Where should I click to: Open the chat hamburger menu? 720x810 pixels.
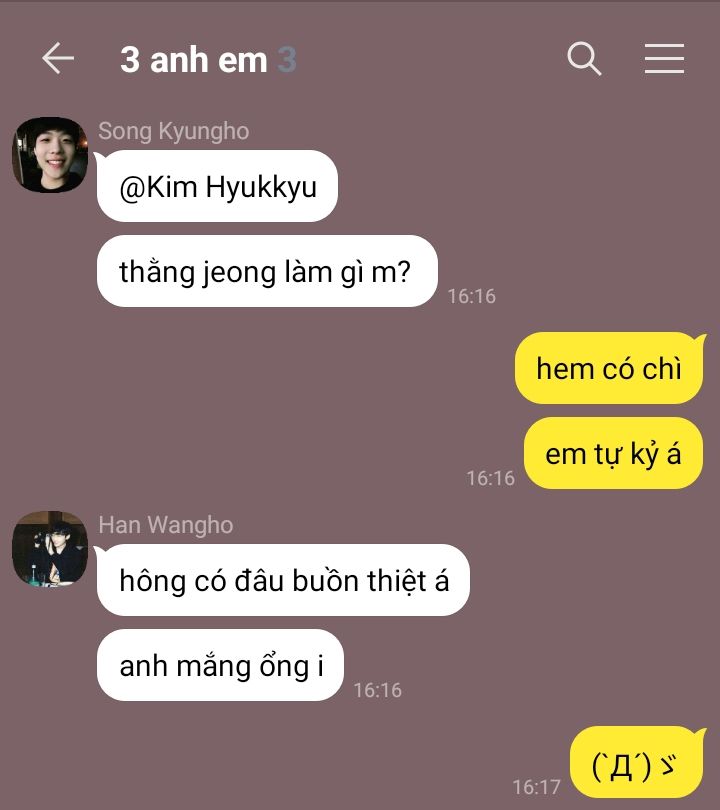pyautogui.click(x=664, y=58)
